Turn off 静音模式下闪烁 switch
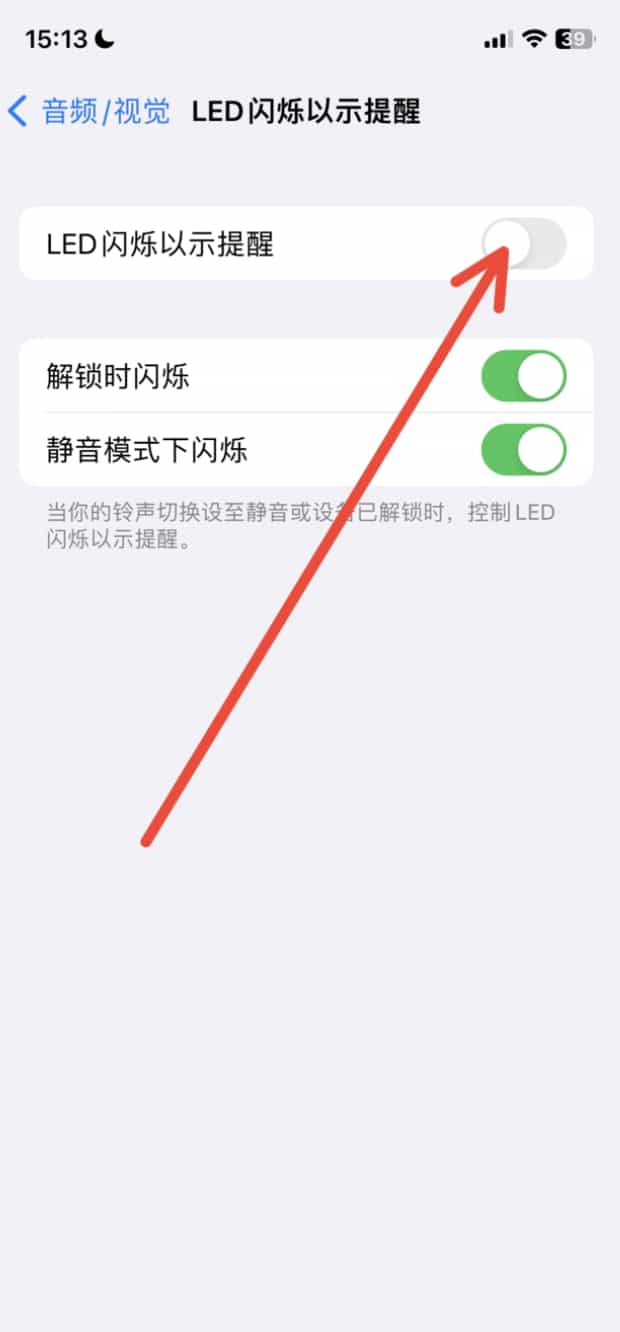The width and height of the screenshot is (620, 1332). [x=524, y=449]
